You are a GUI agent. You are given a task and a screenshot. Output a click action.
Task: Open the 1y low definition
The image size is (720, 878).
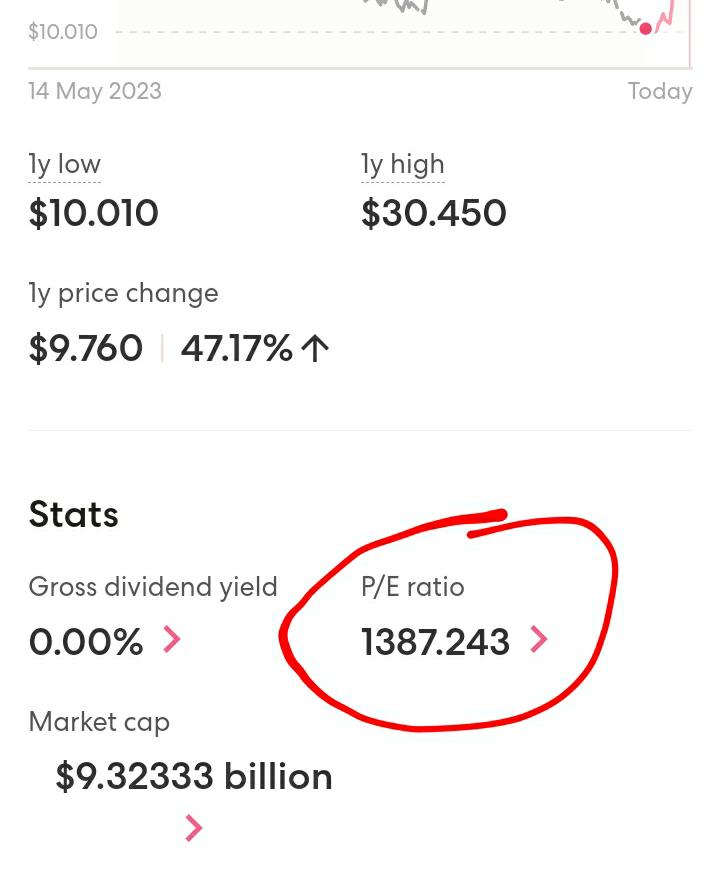tap(64, 163)
